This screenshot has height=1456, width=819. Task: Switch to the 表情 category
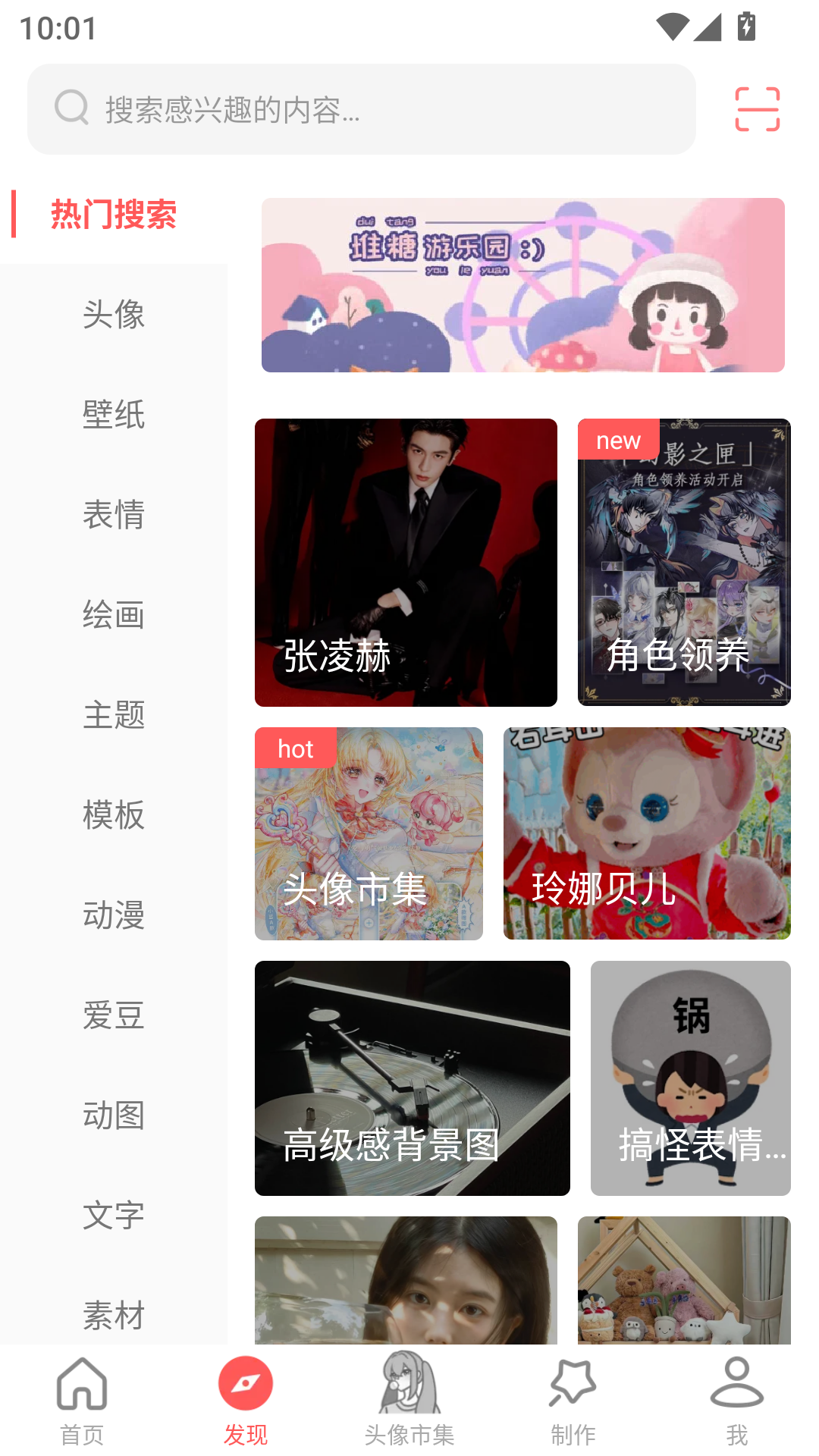(x=114, y=516)
